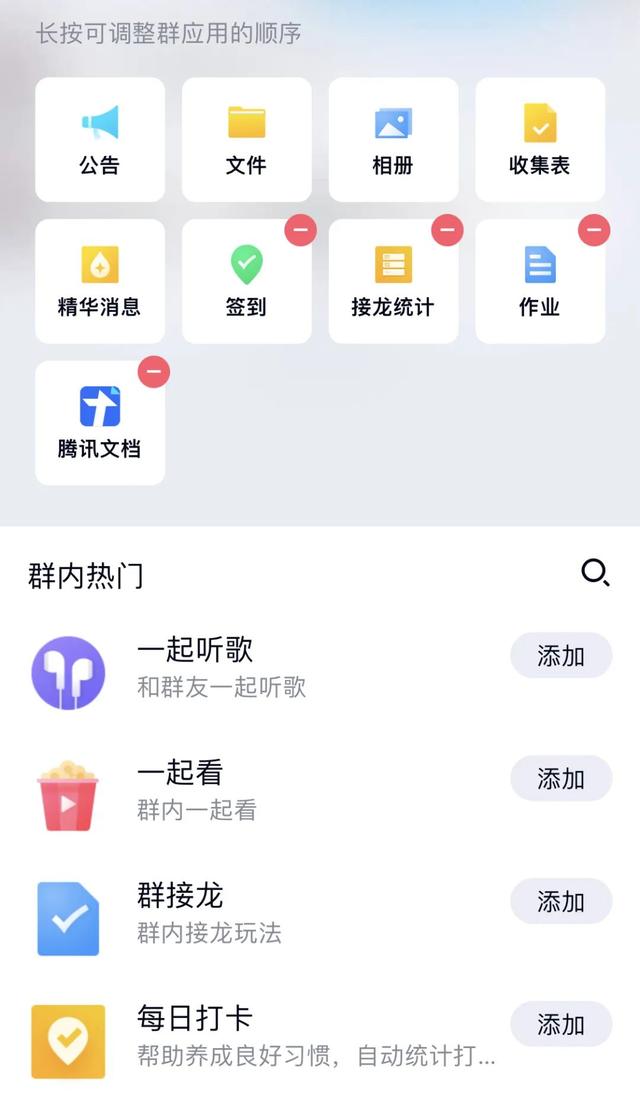Open the 文件 group app
Screen dimensions: 640x1105
[x=246, y=140]
